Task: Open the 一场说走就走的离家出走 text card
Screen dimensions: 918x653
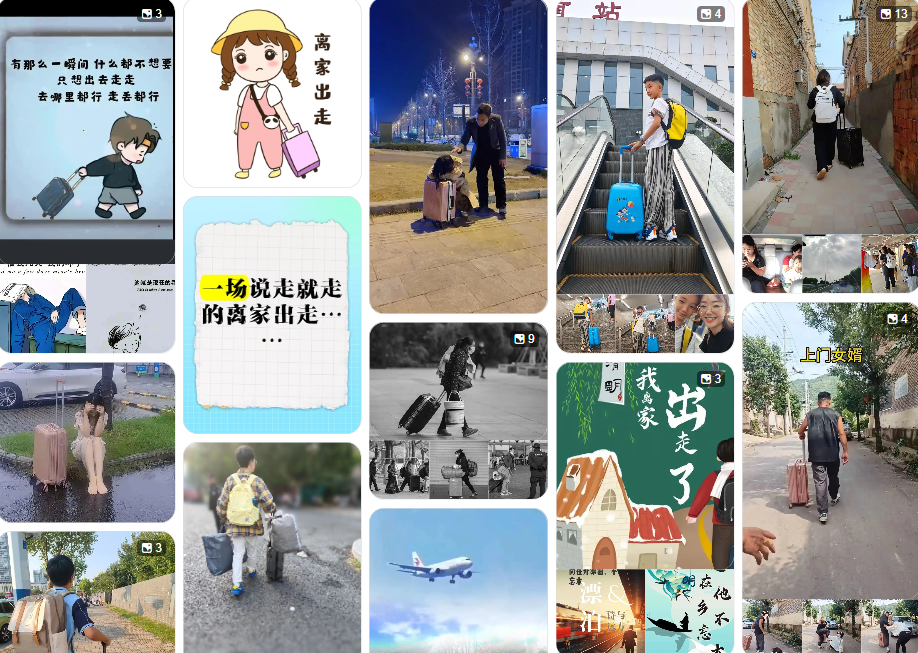Action: click(271, 314)
